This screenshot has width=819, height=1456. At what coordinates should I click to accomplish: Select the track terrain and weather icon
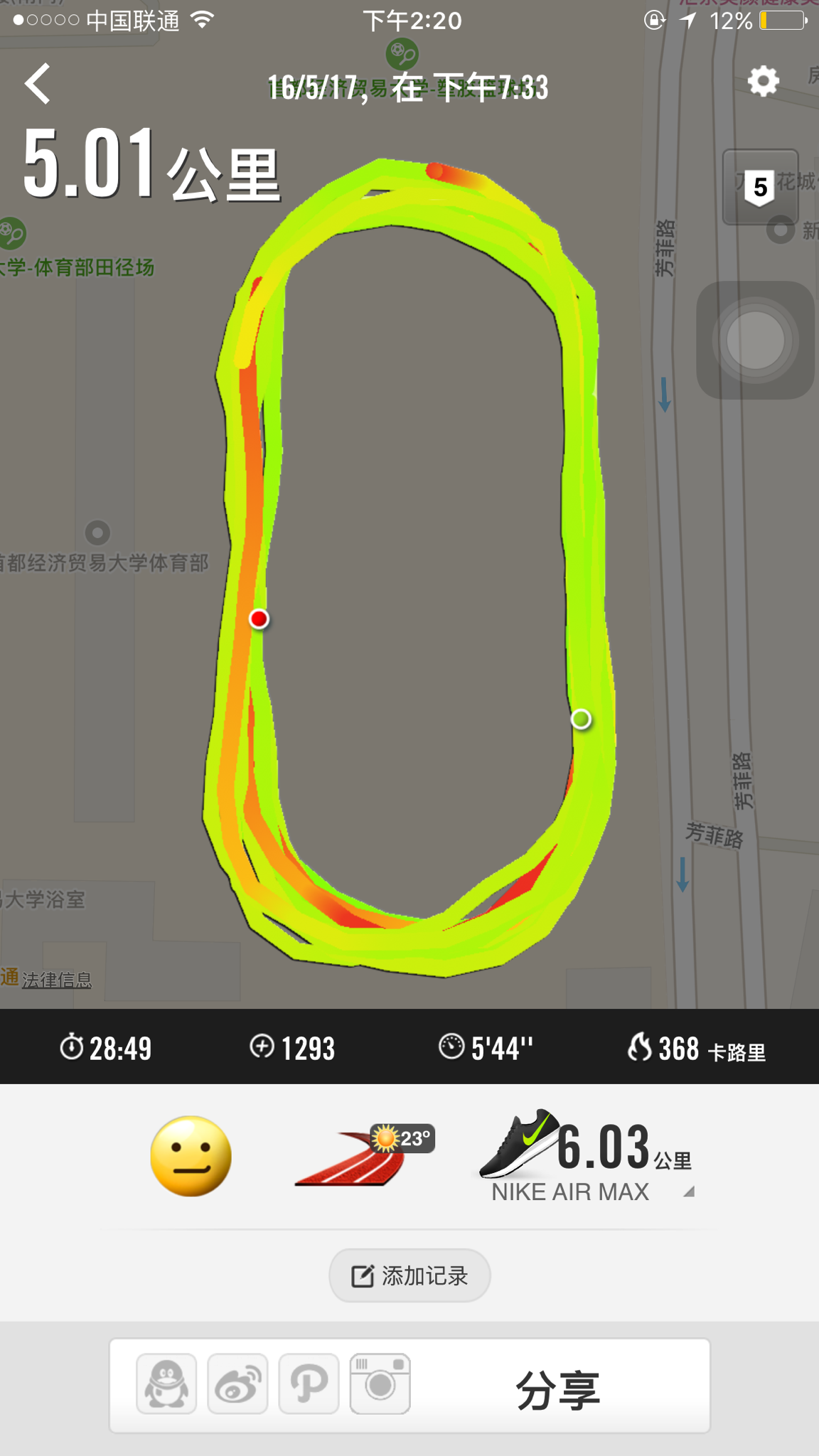[x=364, y=1155]
